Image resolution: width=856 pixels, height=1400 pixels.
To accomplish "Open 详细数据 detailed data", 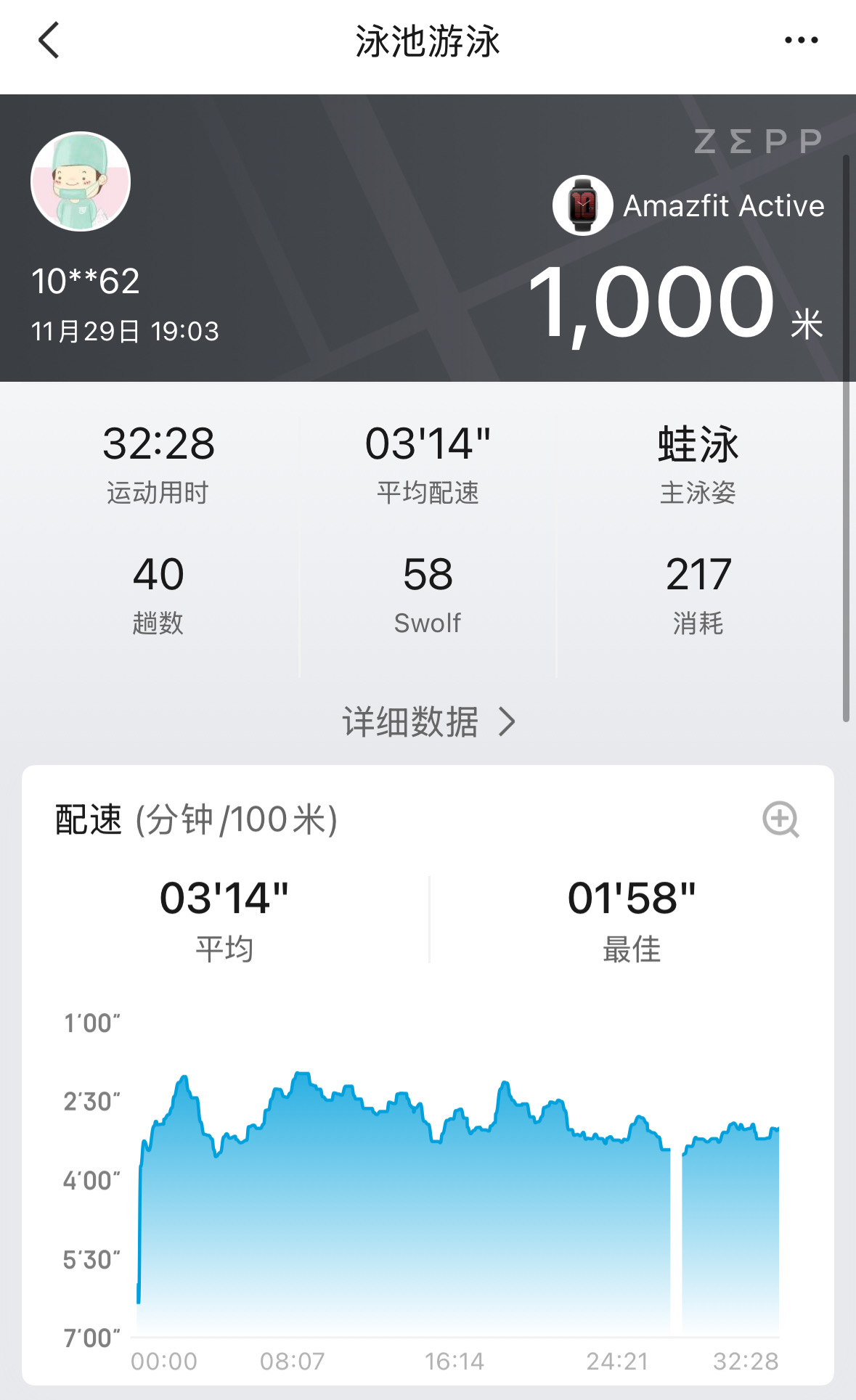I will (428, 721).
